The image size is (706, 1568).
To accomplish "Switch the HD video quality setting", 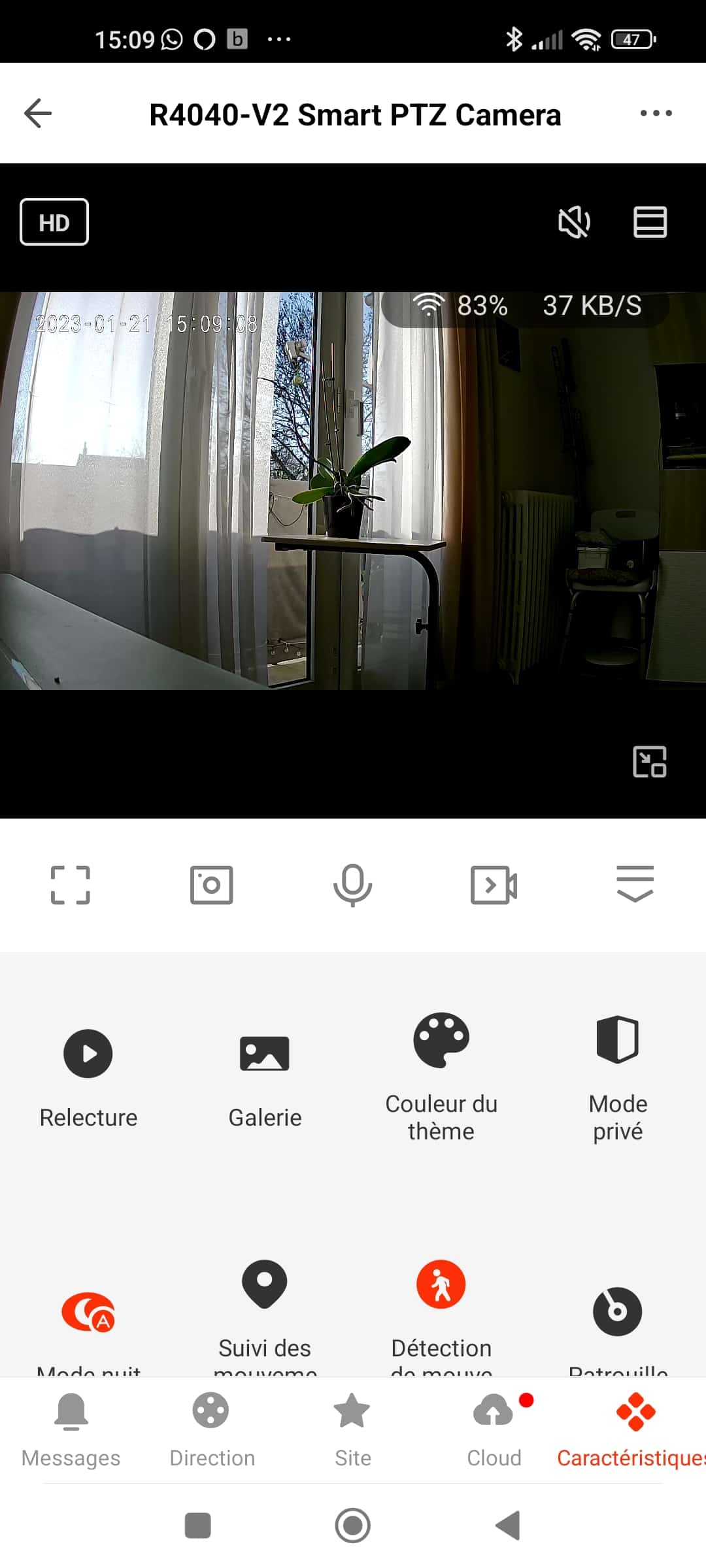I will 54,222.
